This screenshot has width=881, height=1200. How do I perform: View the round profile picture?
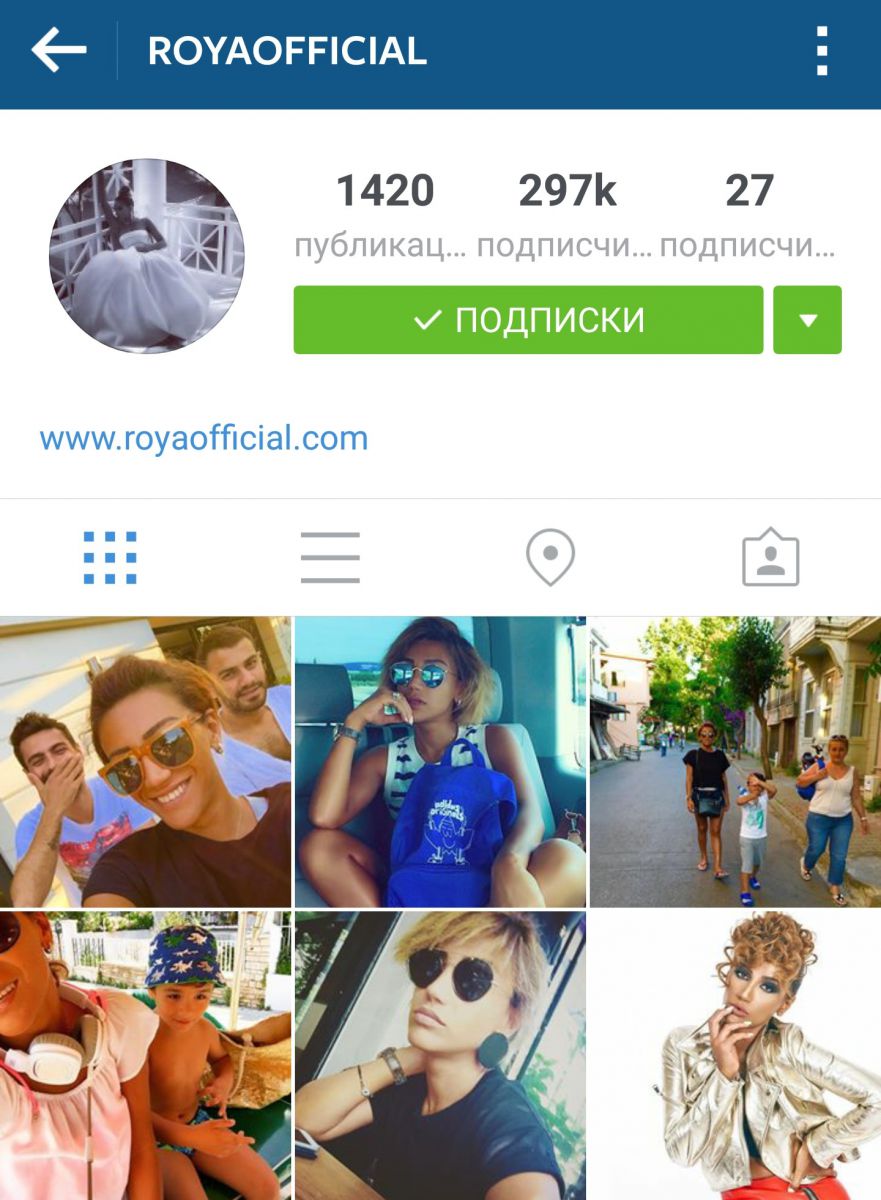(147, 255)
